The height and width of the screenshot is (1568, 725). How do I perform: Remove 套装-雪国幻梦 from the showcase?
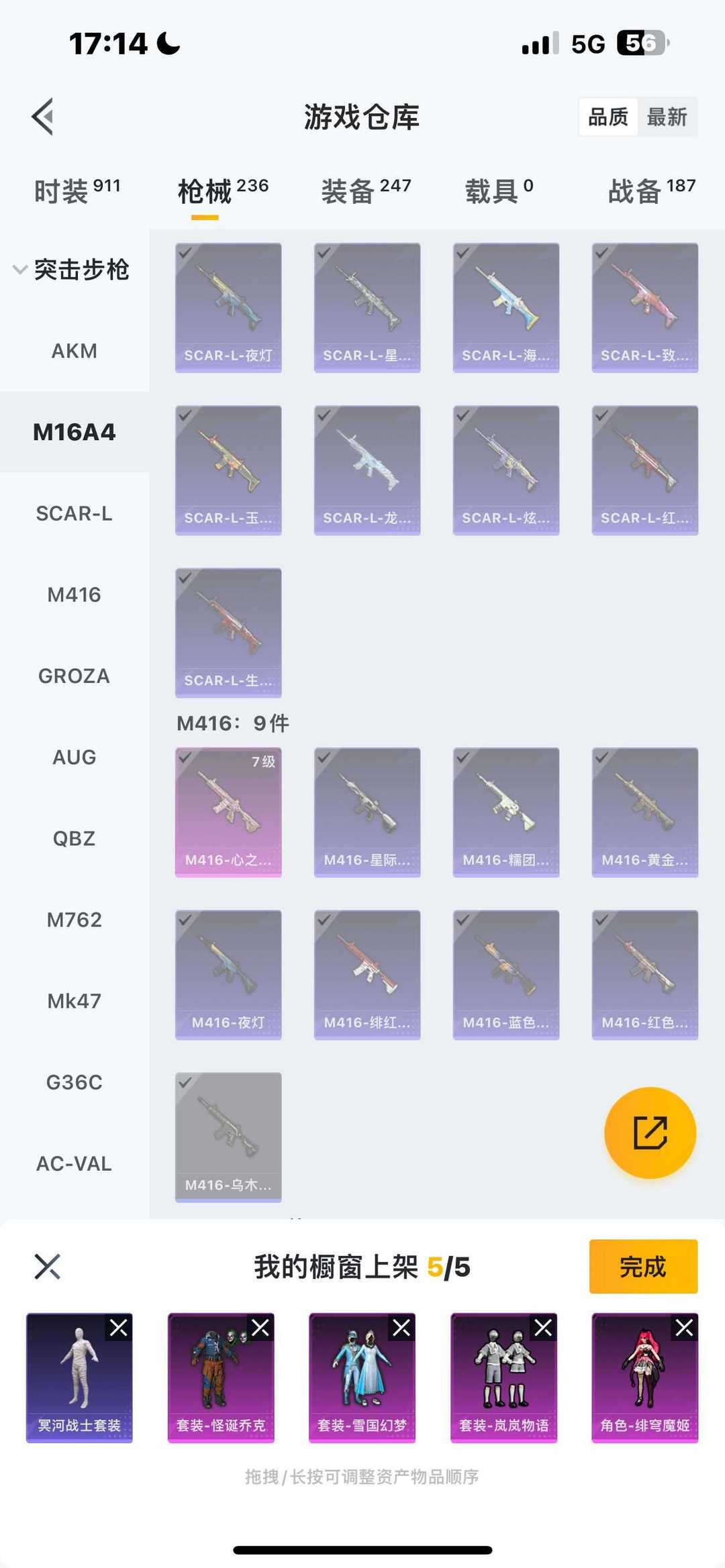(x=401, y=1328)
